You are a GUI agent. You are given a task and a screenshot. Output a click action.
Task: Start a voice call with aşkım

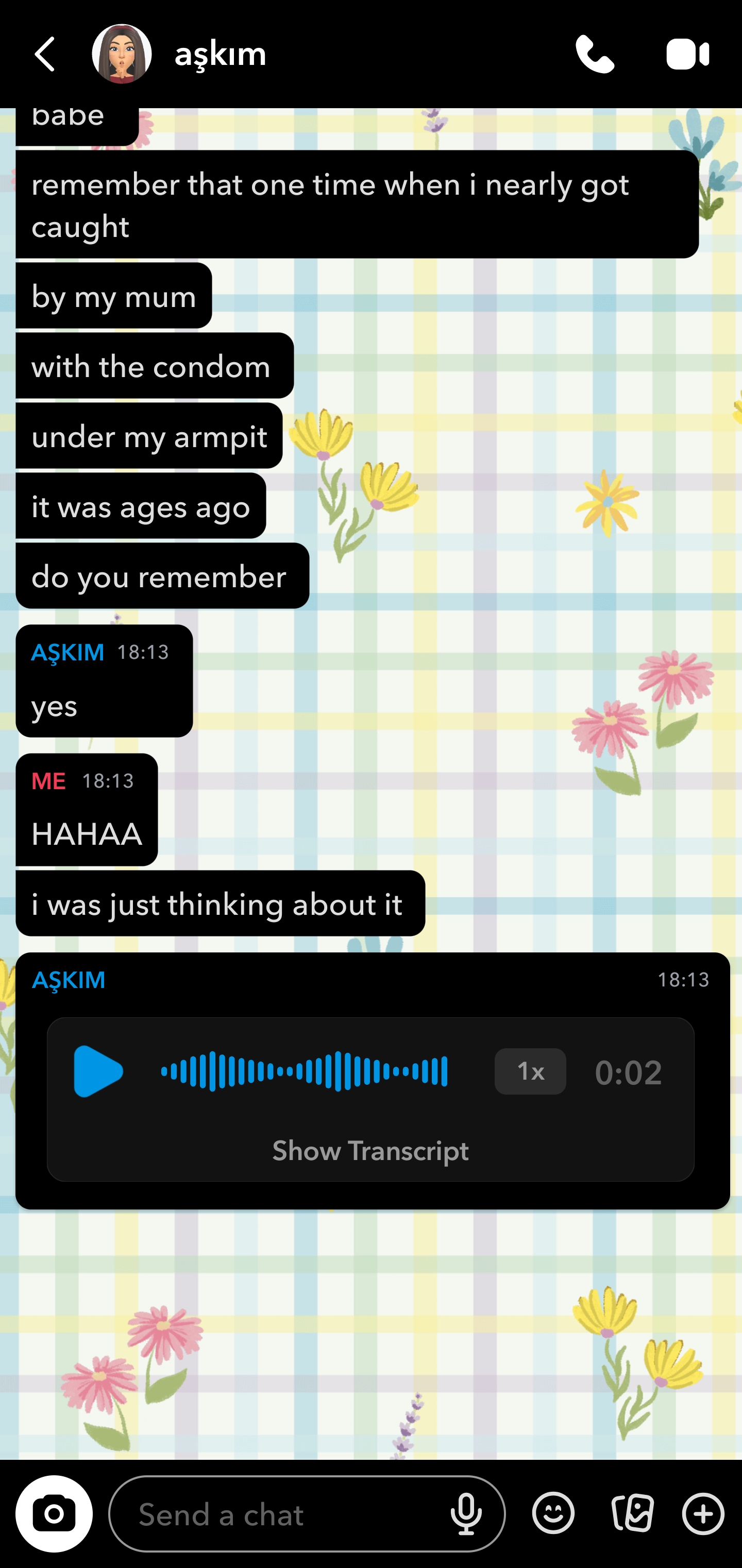coord(595,54)
